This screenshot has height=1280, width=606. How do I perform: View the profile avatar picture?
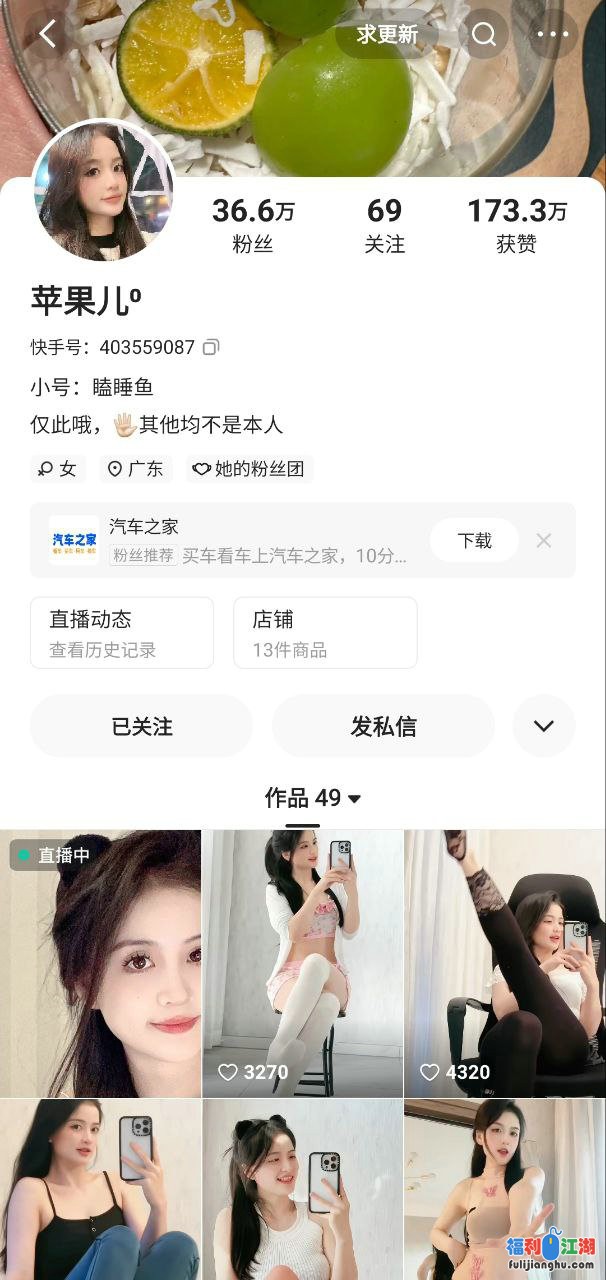[x=104, y=190]
